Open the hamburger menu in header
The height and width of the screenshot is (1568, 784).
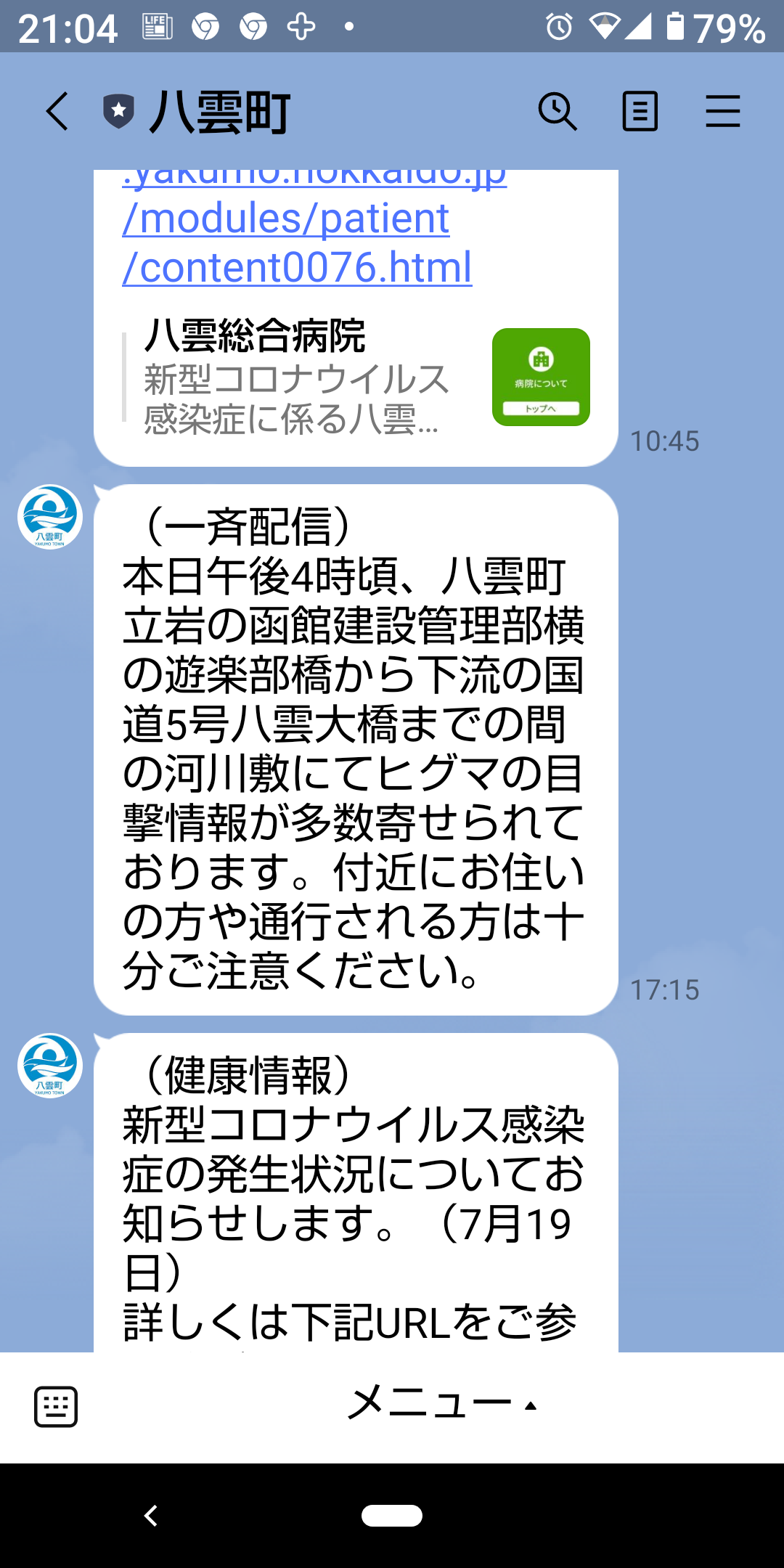(723, 112)
